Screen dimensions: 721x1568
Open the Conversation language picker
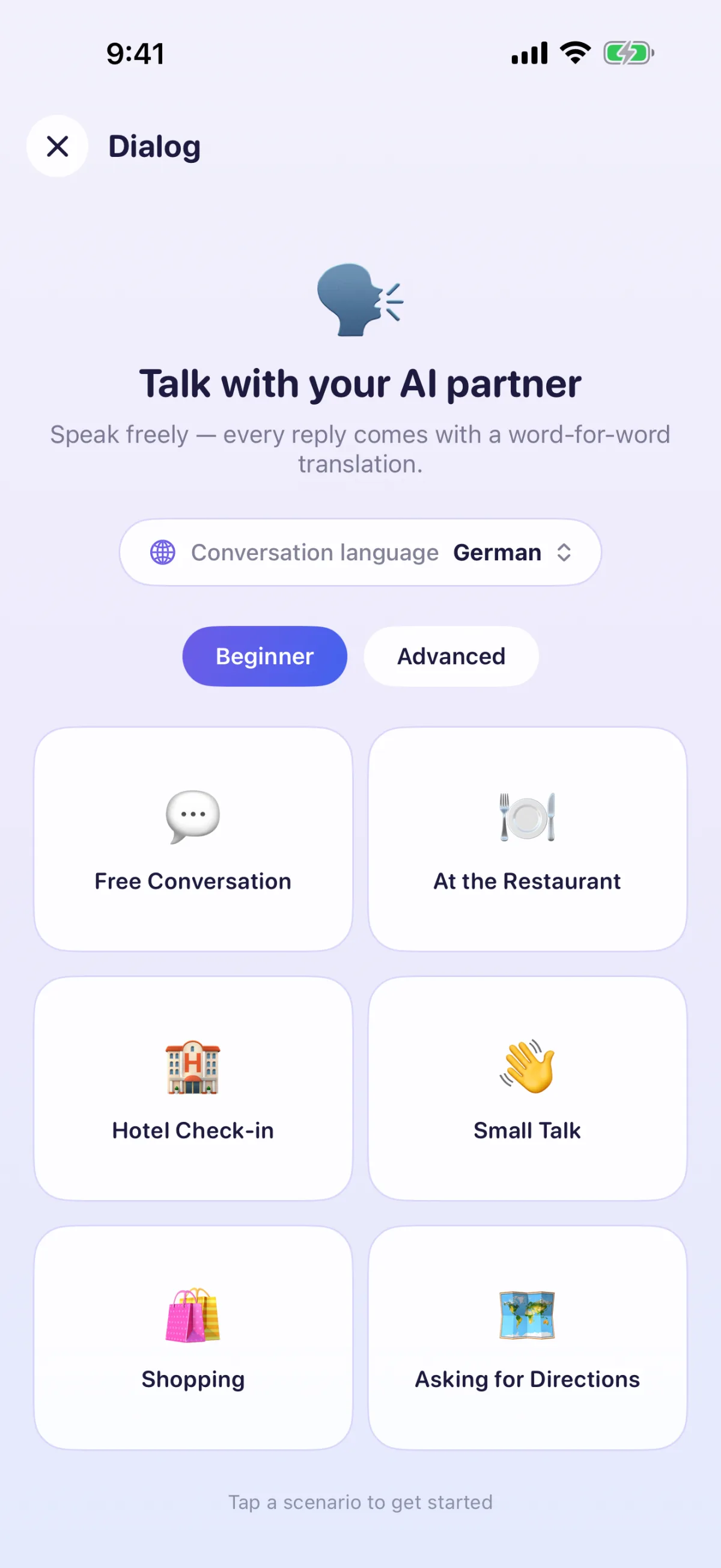[x=360, y=552]
